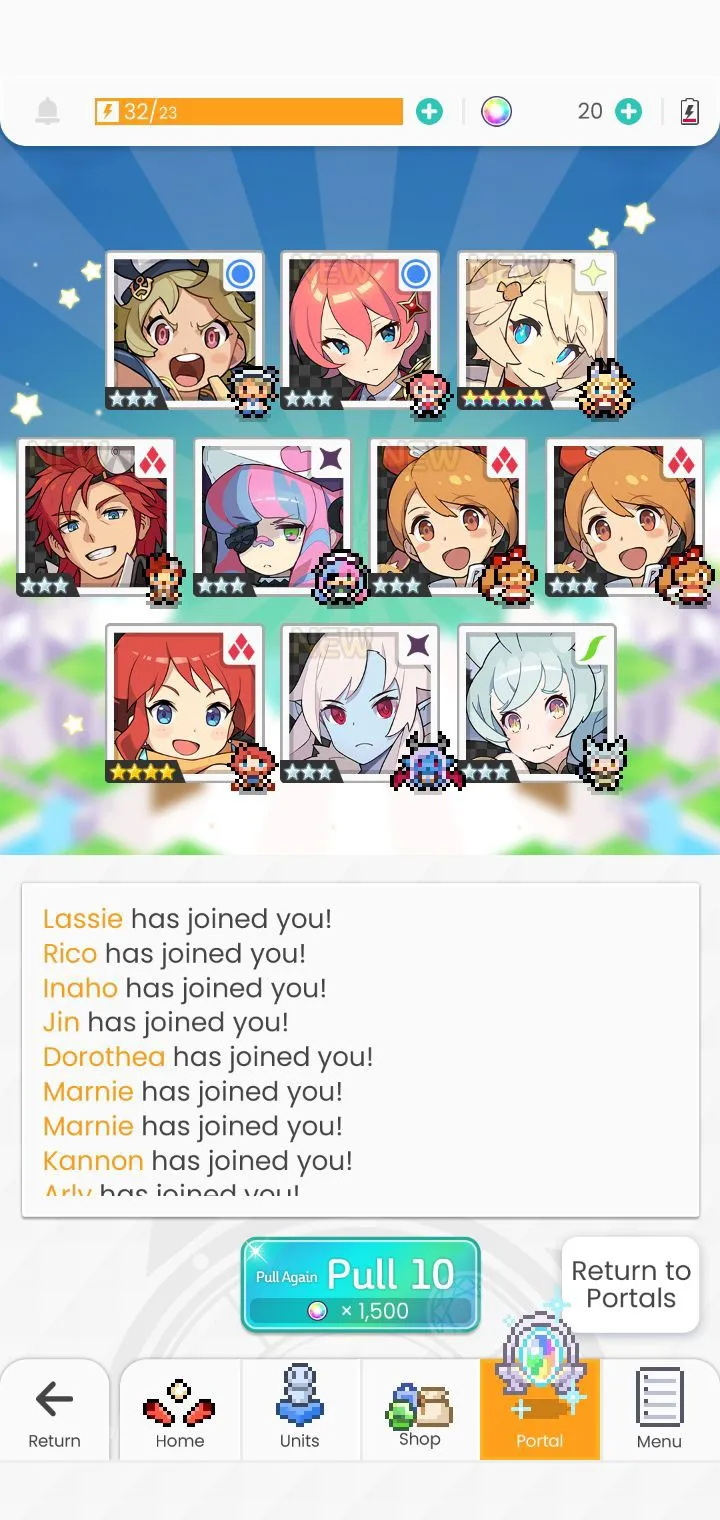
Task: Tap Pull 10 to pull again
Action: point(360,1285)
